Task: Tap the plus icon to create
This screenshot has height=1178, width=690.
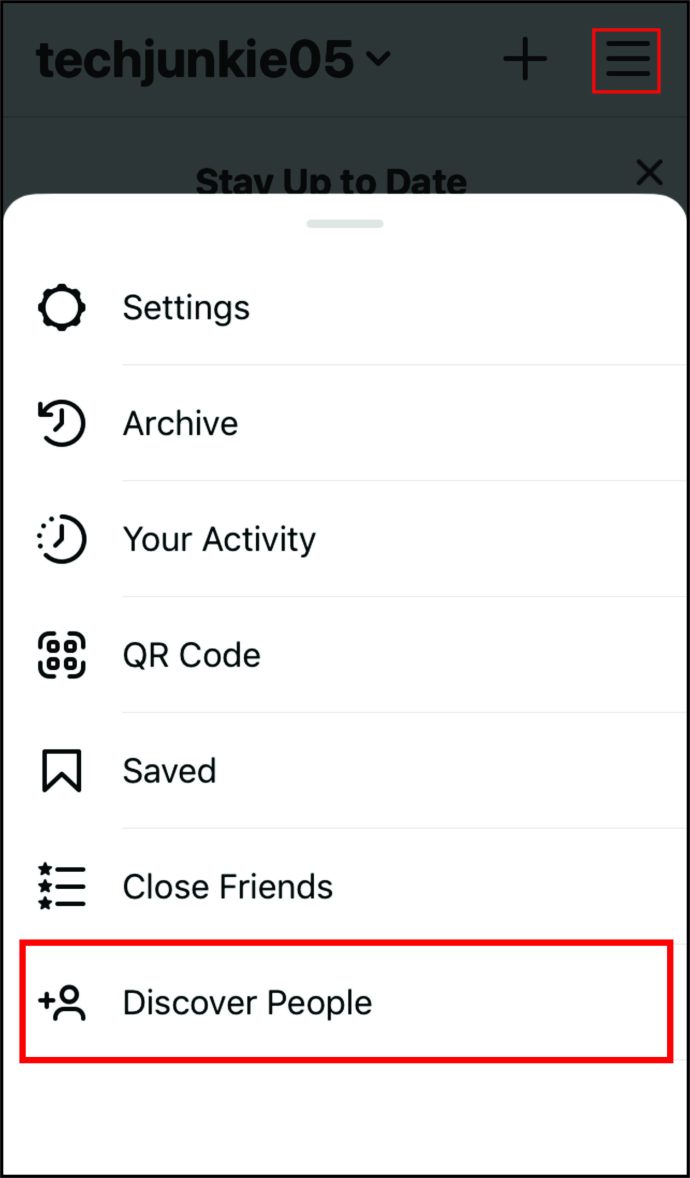Action: click(525, 61)
